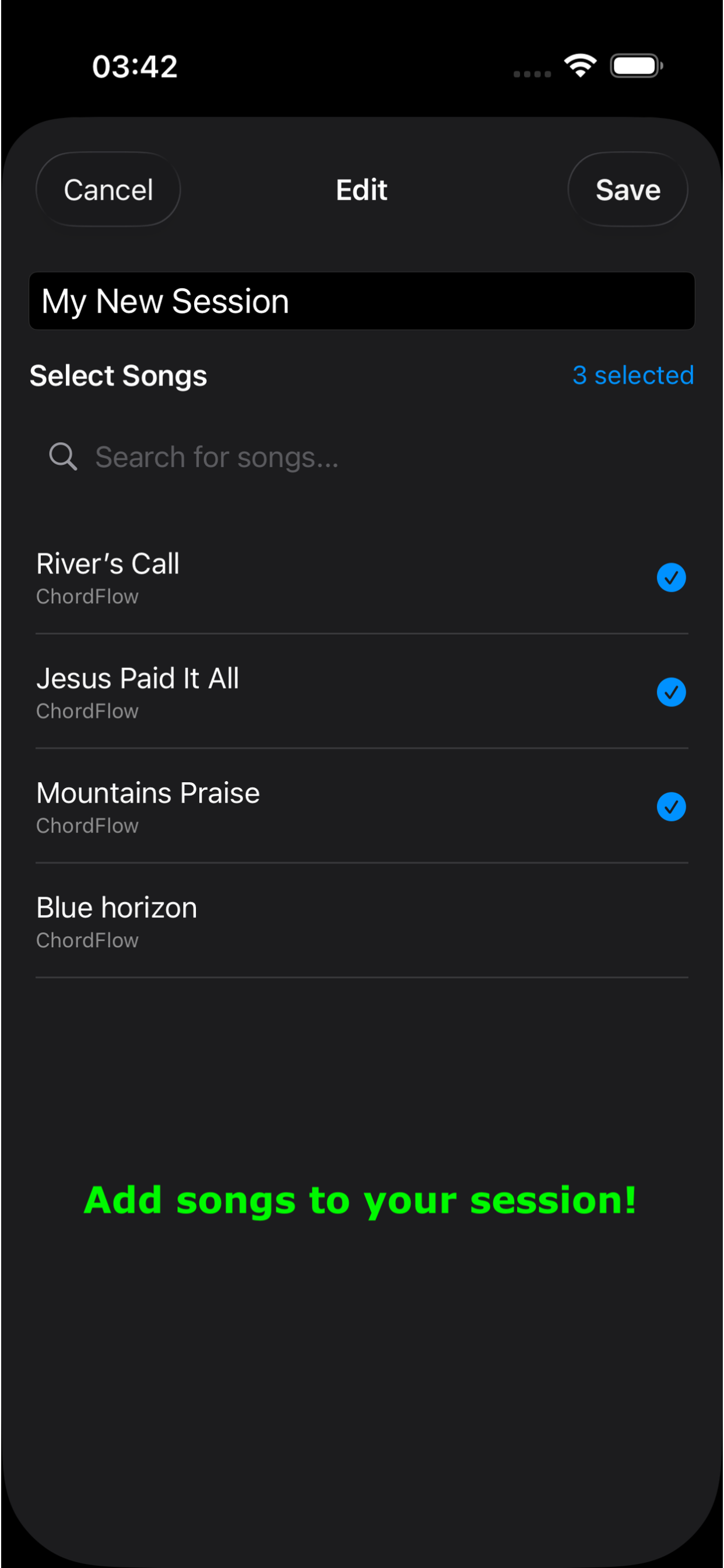This screenshot has width=724, height=1568.
Task: Tap the checkmark icon beside Jesus Paid It All
Action: 671,692
